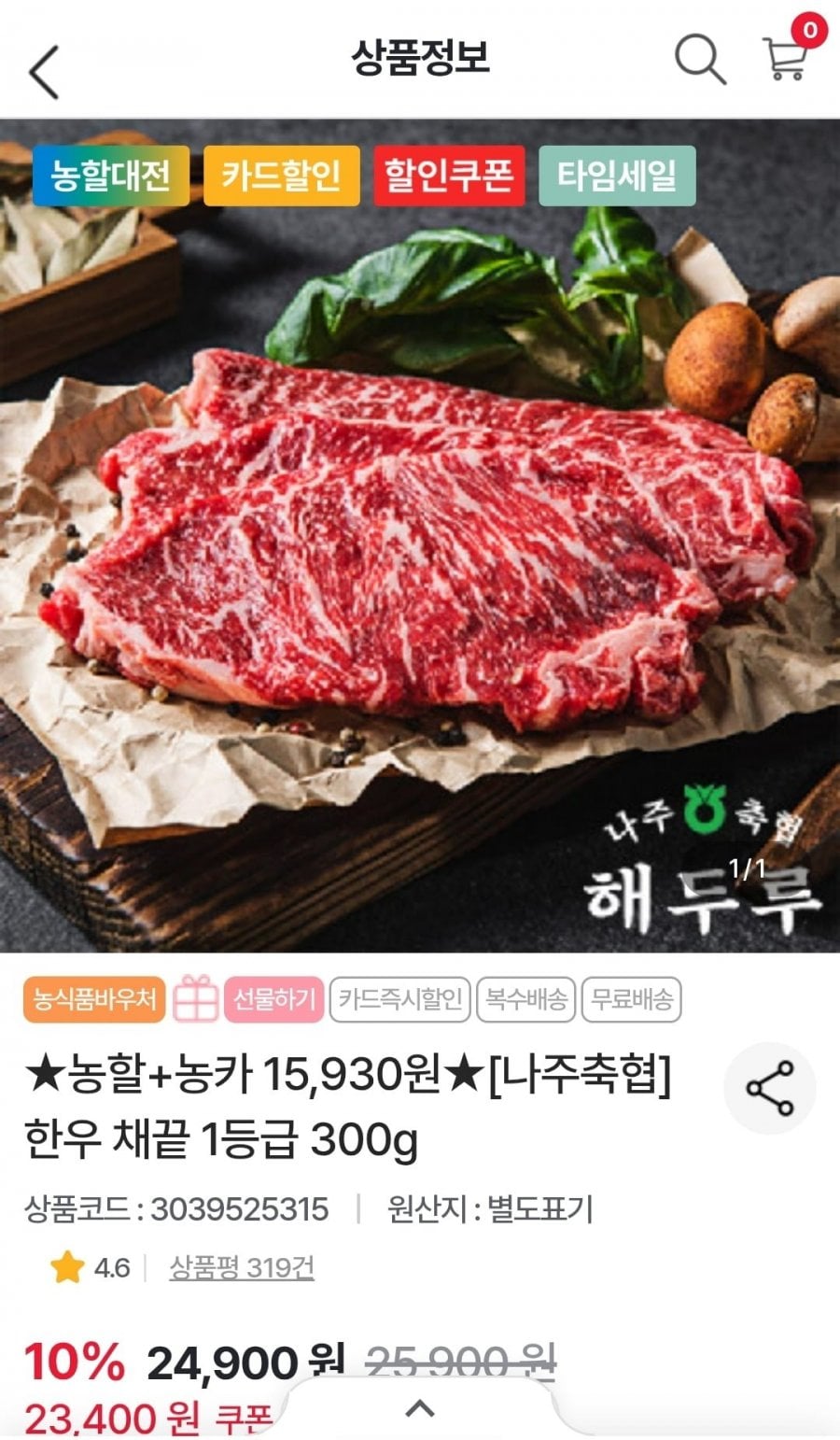Go back using the top-left arrow

pyautogui.click(x=44, y=72)
